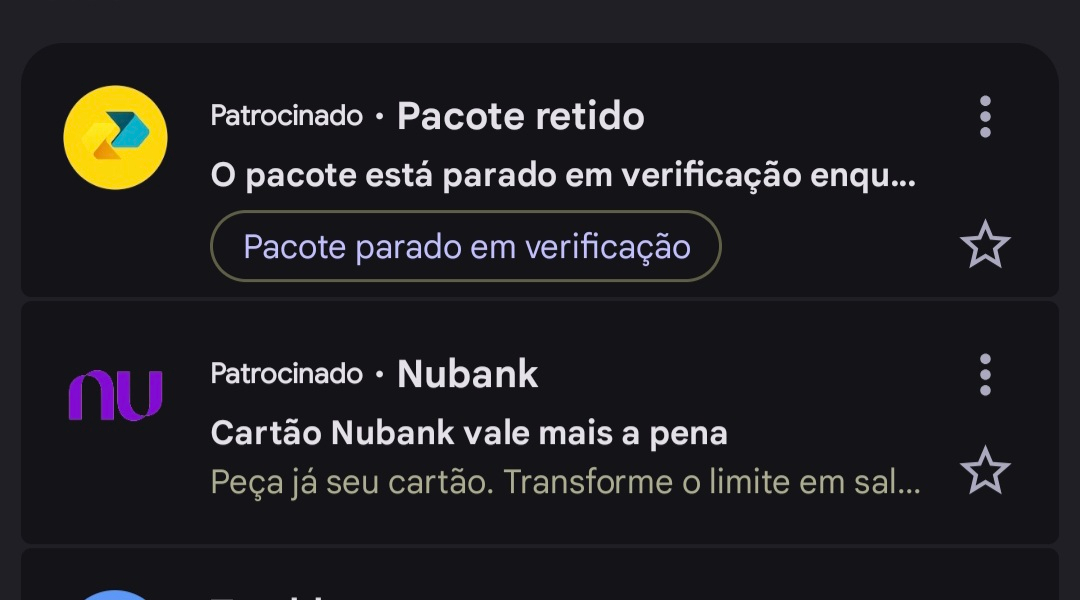Open overflow menu for Pacote retido ad
The height and width of the screenshot is (600, 1080).
pyautogui.click(x=985, y=117)
